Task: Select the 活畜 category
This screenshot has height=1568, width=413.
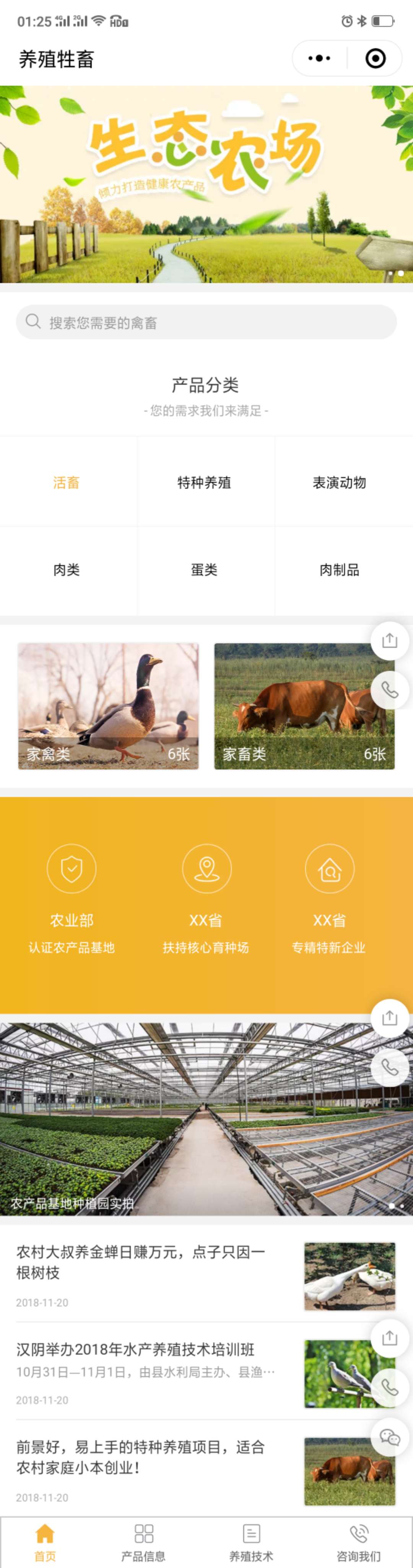Action: [67, 482]
